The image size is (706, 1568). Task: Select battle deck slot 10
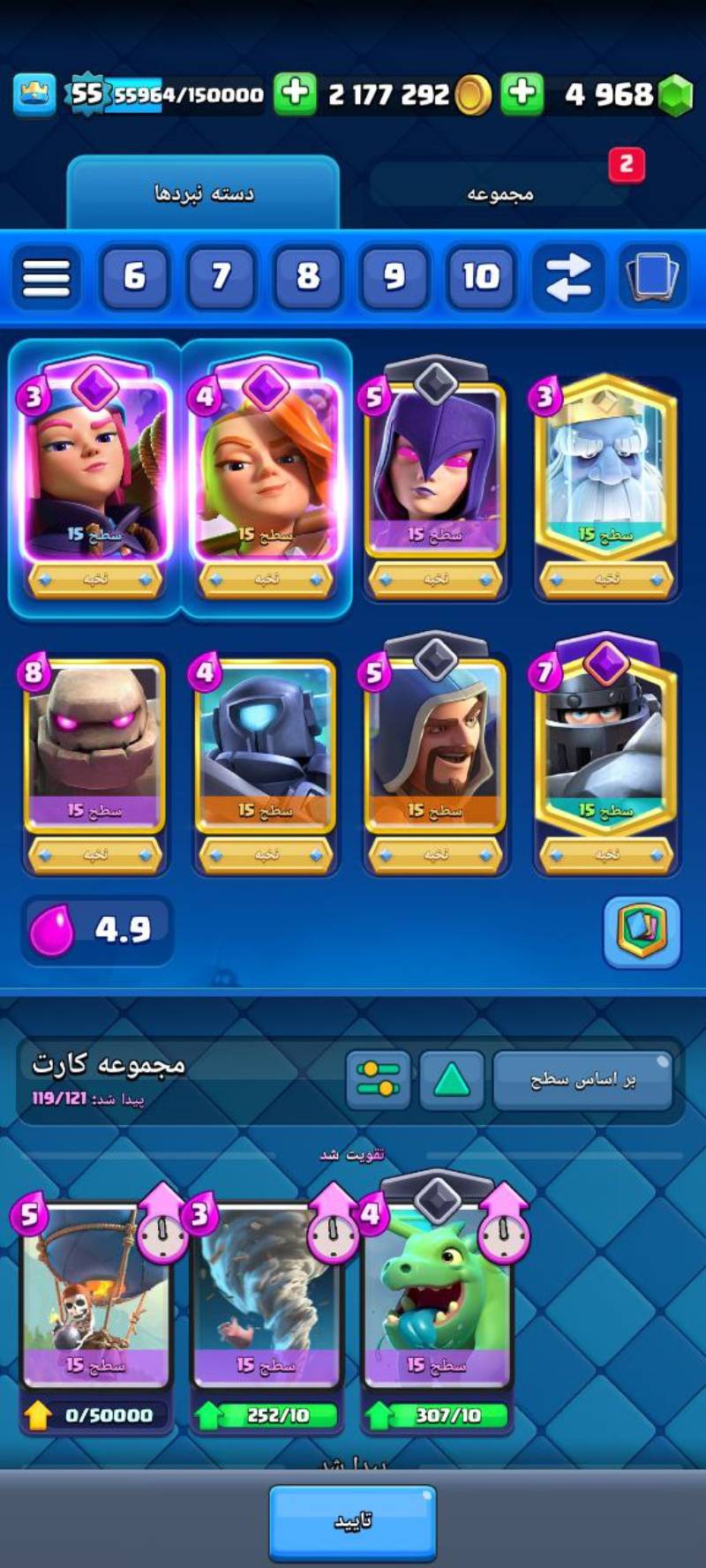pyautogui.click(x=481, y=278)
